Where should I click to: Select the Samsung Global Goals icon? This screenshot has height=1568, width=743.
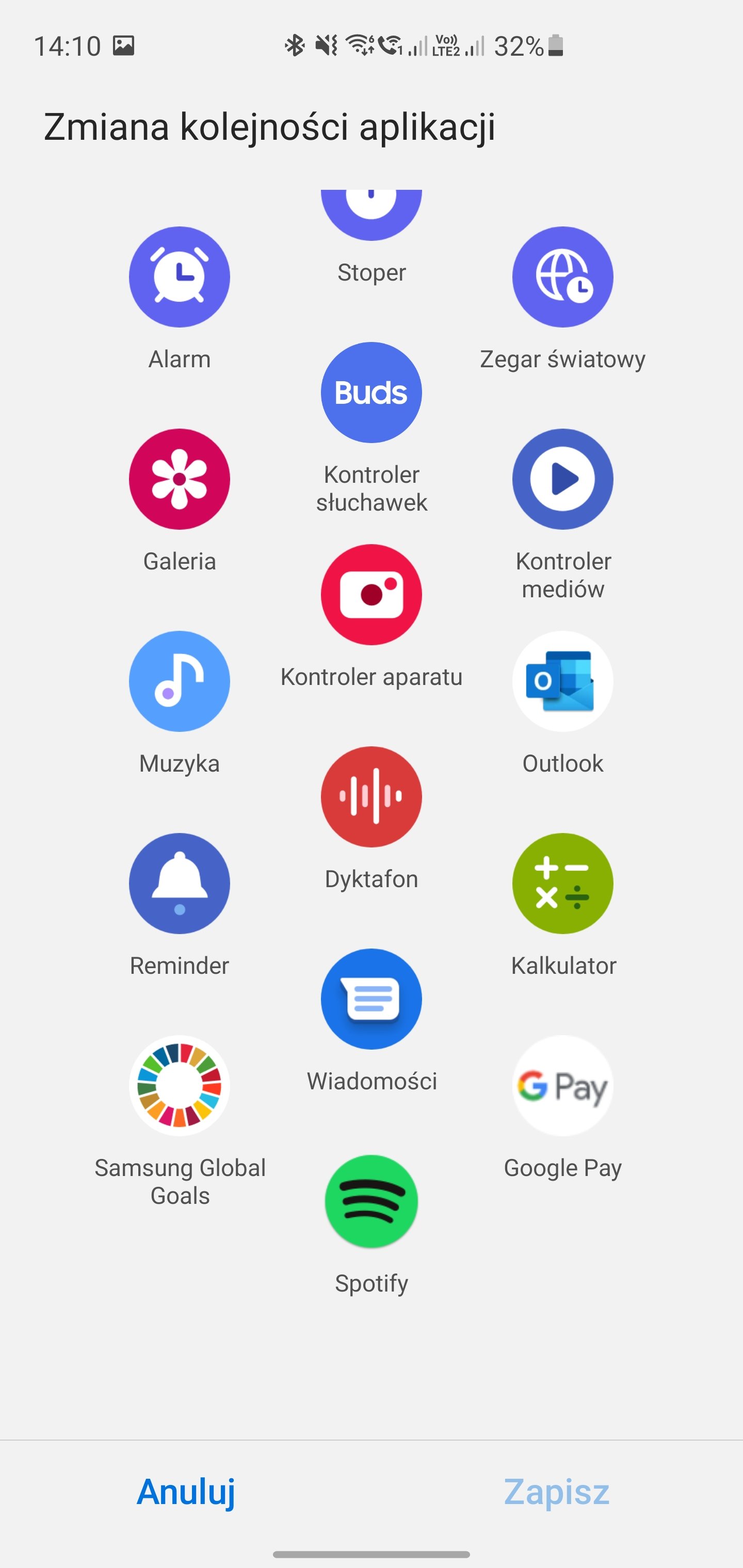tap(180, 1085)
